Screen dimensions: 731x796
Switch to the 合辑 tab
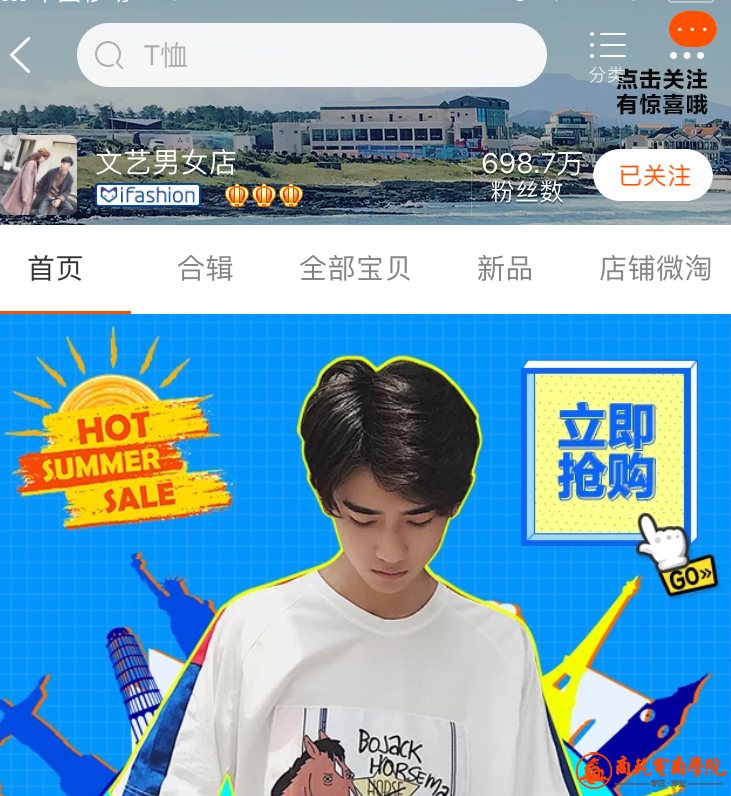205,268
